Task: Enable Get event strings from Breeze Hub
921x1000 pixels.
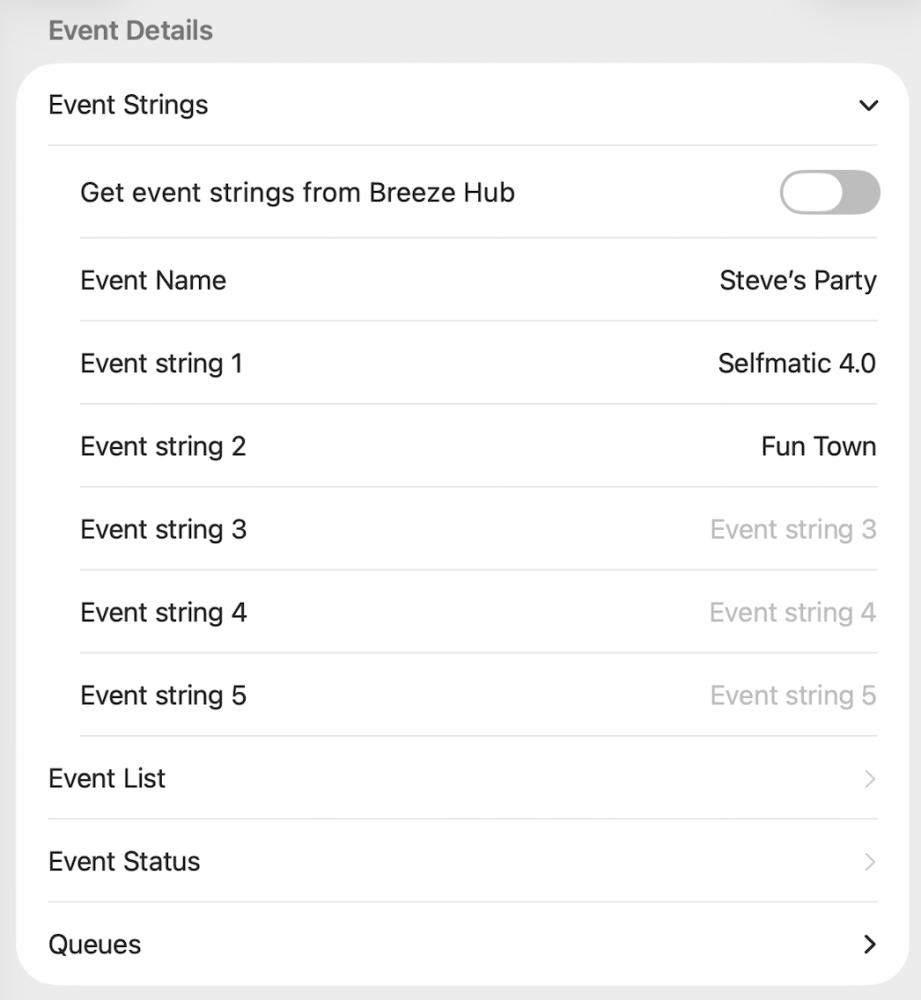Action: (829, 192)
